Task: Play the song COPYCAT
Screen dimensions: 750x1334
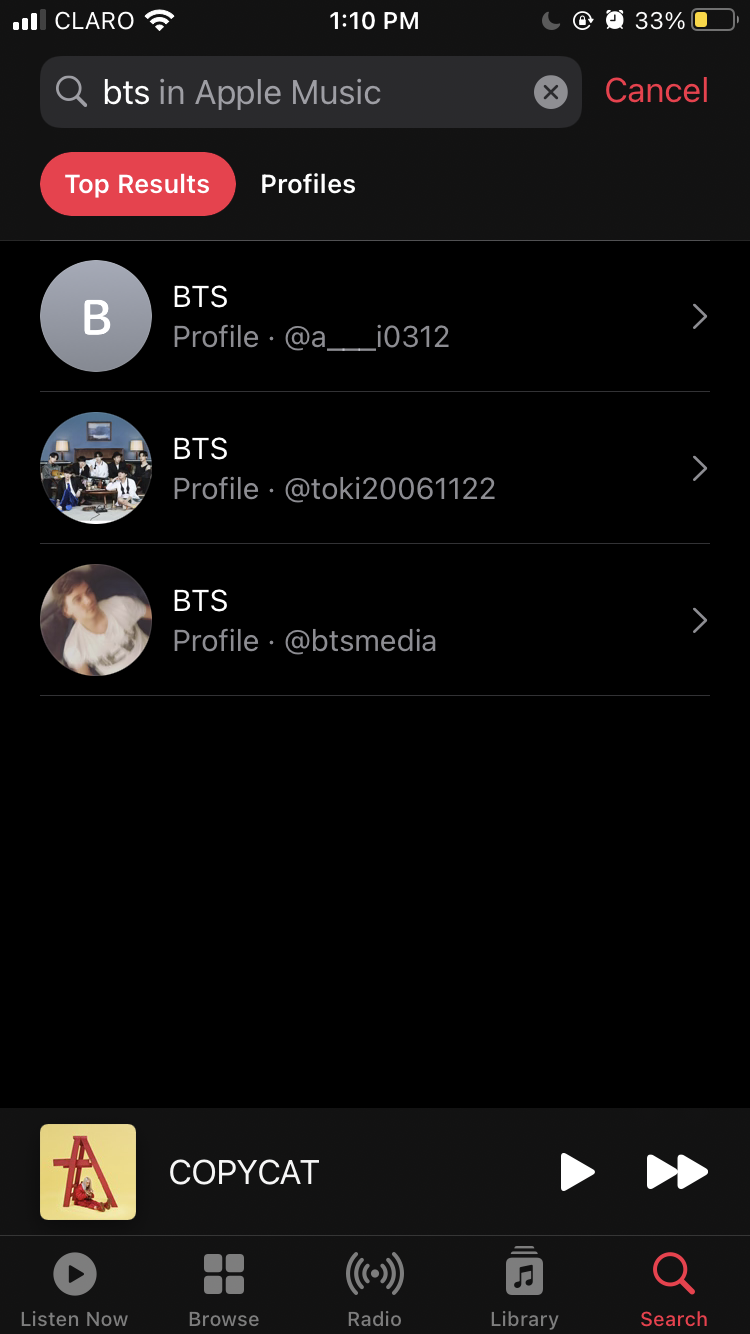Action: pyautogui.click(x=577, y=1172)
